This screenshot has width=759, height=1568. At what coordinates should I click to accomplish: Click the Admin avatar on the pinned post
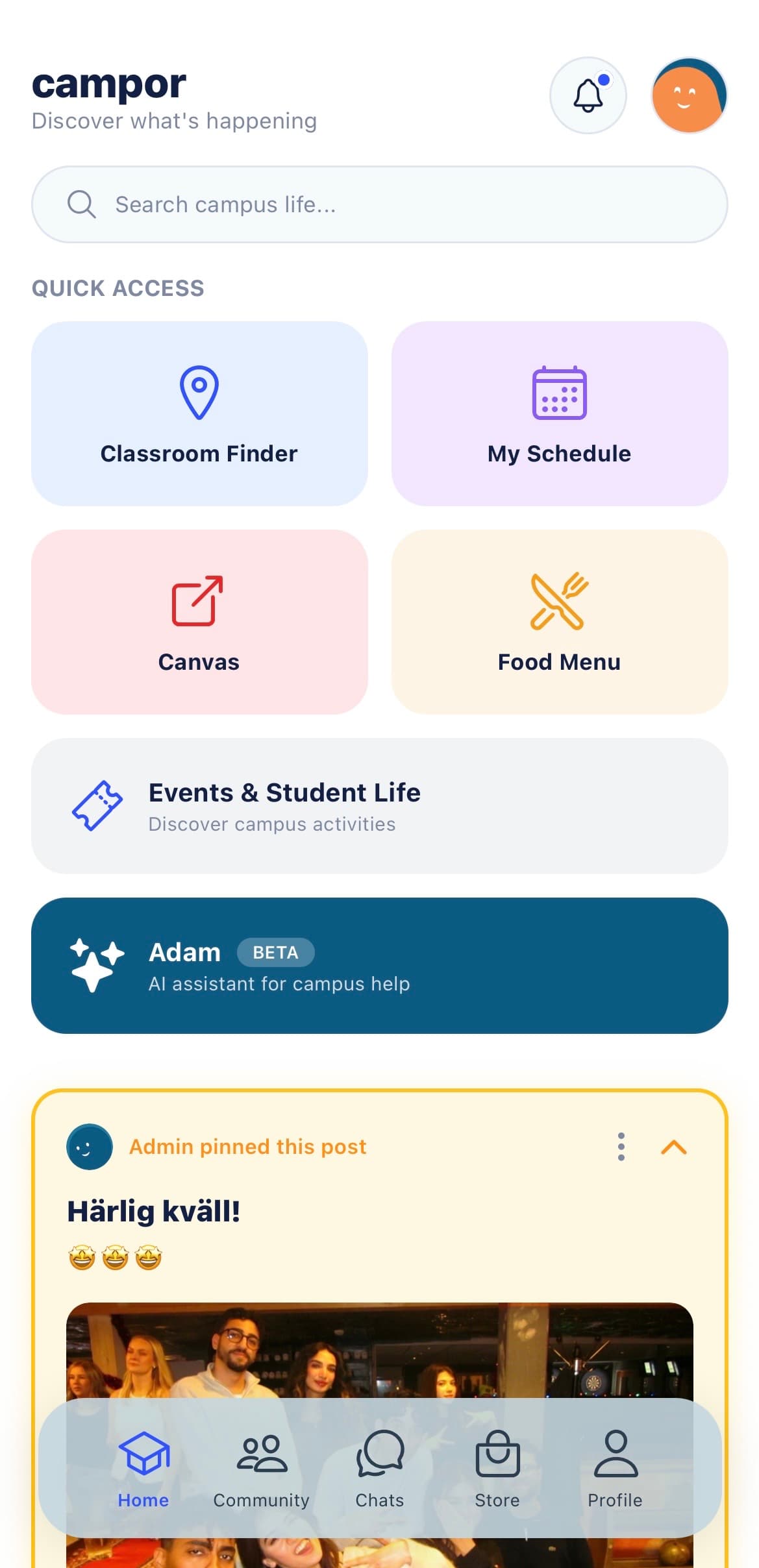coord(90,1146)
